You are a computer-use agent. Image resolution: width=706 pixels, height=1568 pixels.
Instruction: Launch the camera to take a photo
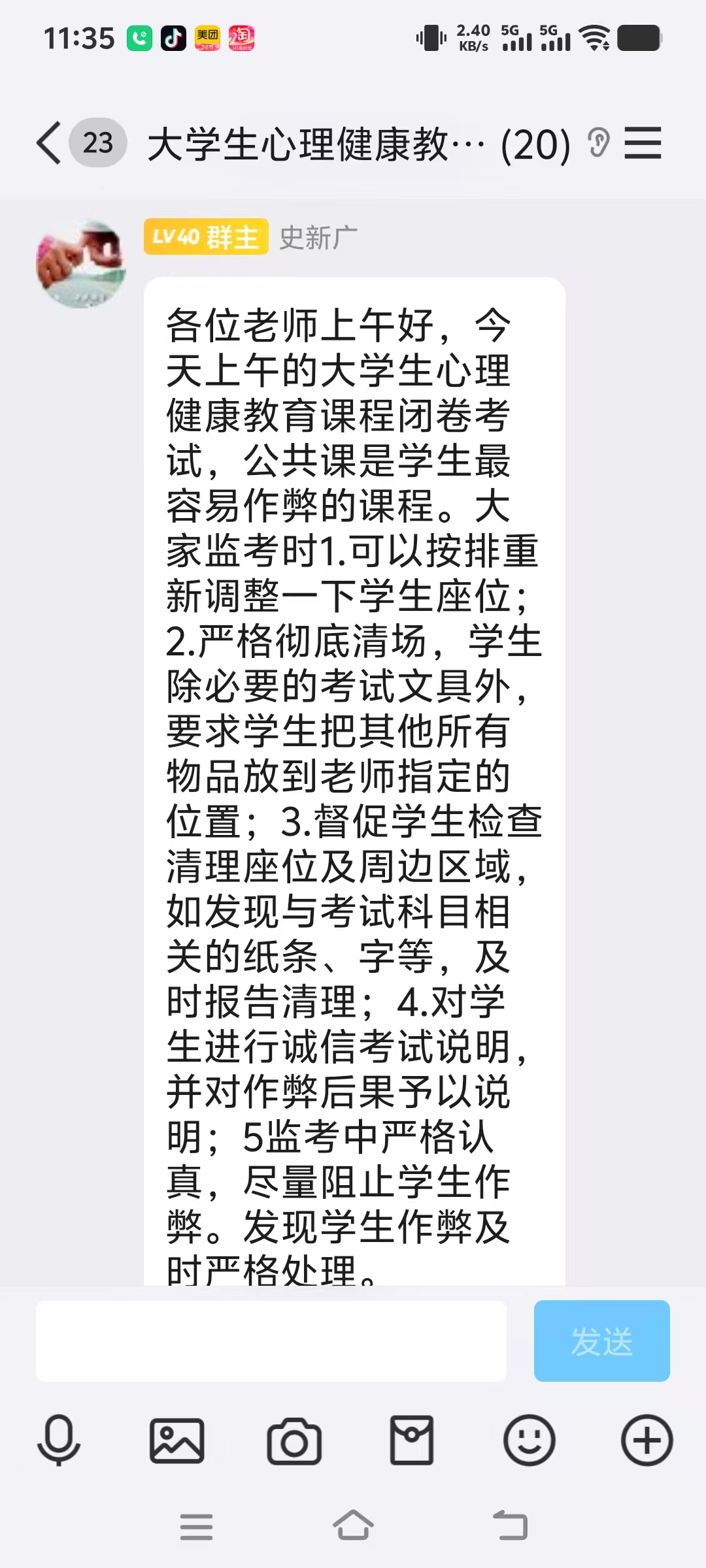294,1441
